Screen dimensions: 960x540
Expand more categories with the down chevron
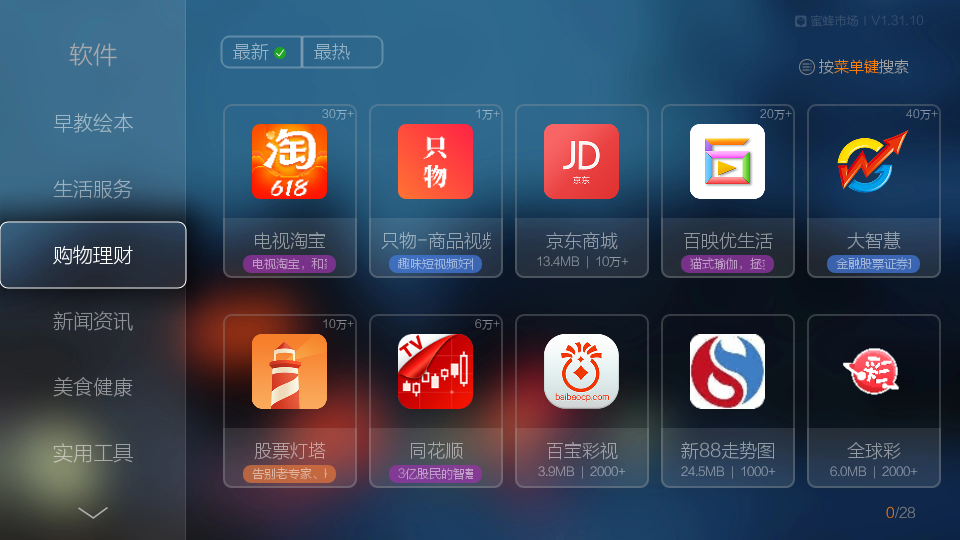93,513
